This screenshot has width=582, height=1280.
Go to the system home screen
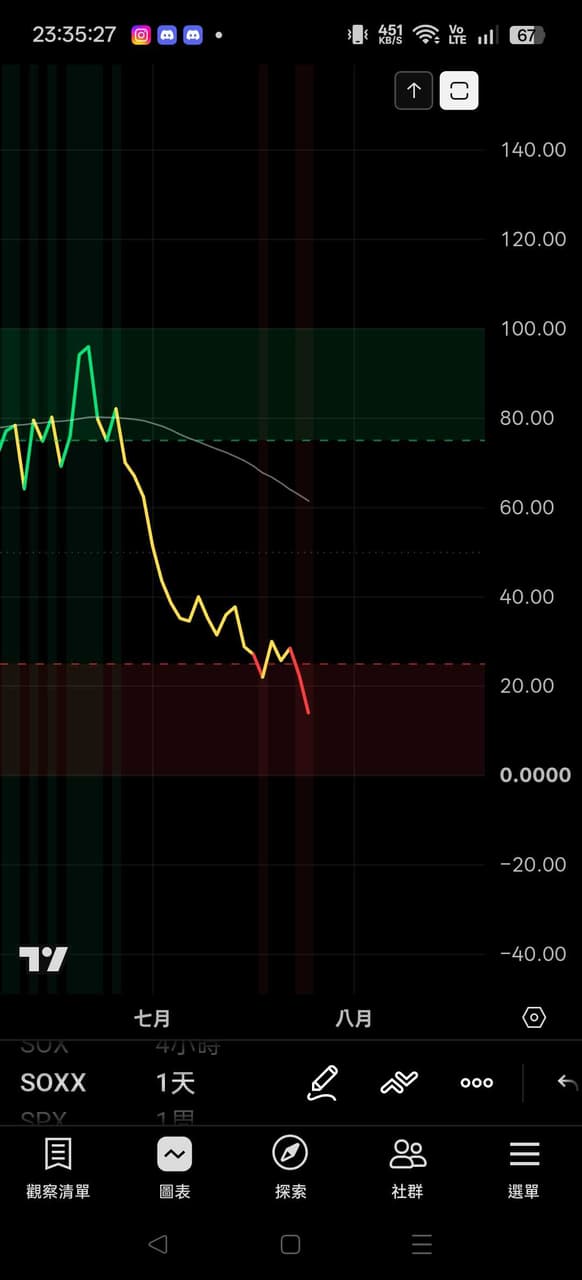click(x=290, y=1244)
